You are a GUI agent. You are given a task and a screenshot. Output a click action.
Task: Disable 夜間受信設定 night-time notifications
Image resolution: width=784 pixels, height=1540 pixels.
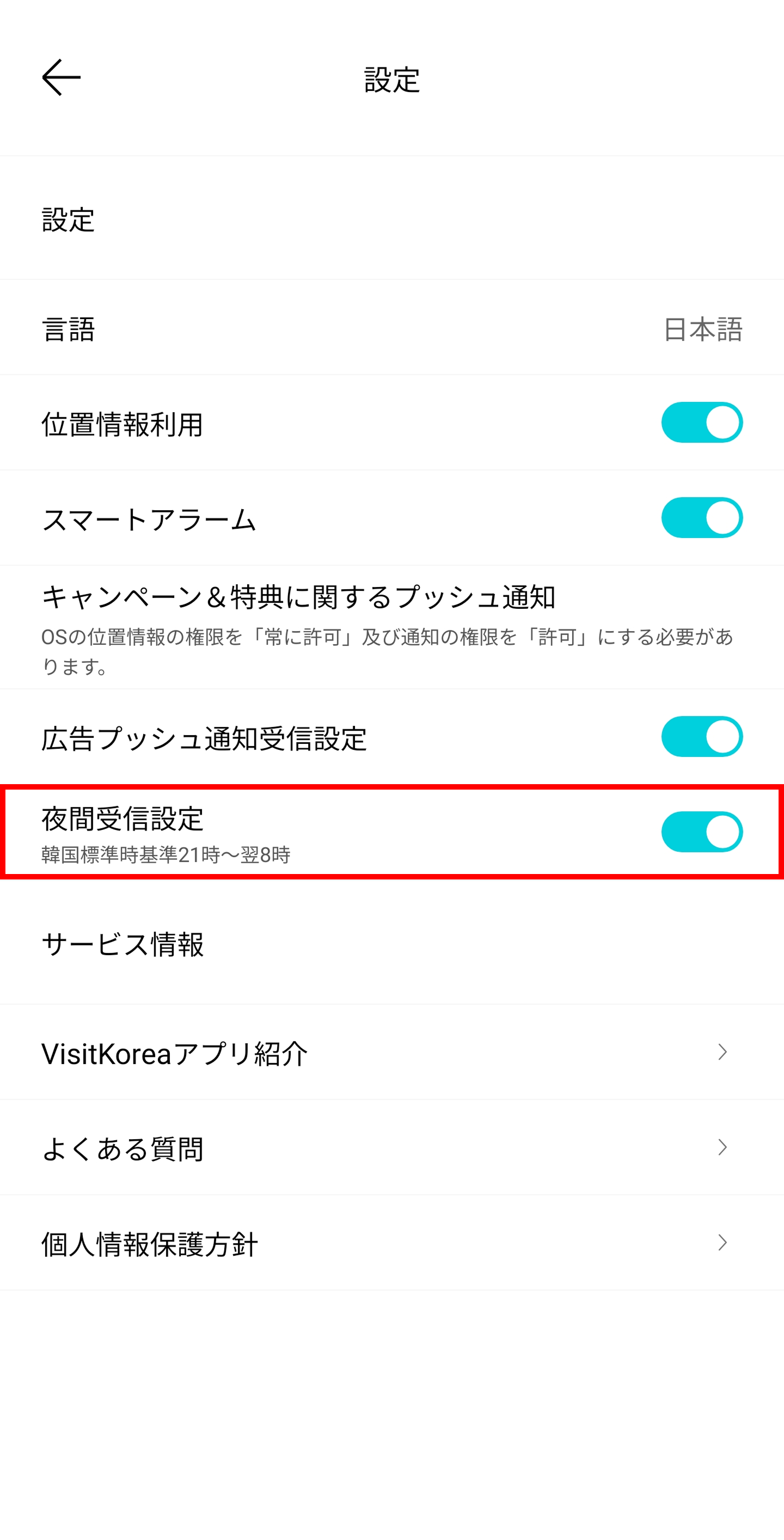tap(703, 830)
